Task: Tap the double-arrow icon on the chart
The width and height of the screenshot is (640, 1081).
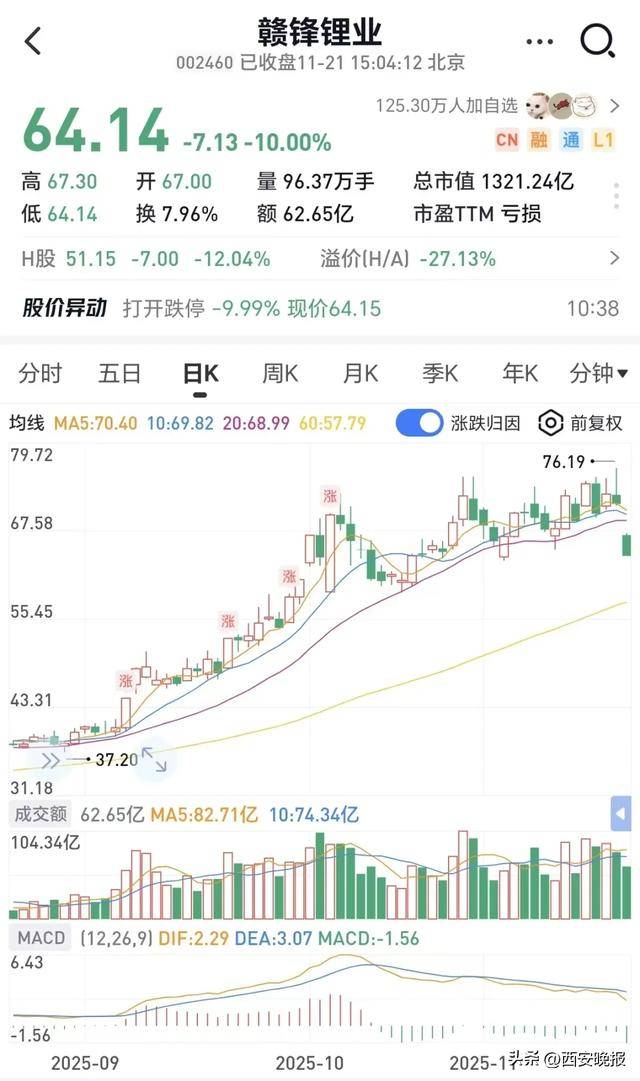Action: click(x=50, y=760)
